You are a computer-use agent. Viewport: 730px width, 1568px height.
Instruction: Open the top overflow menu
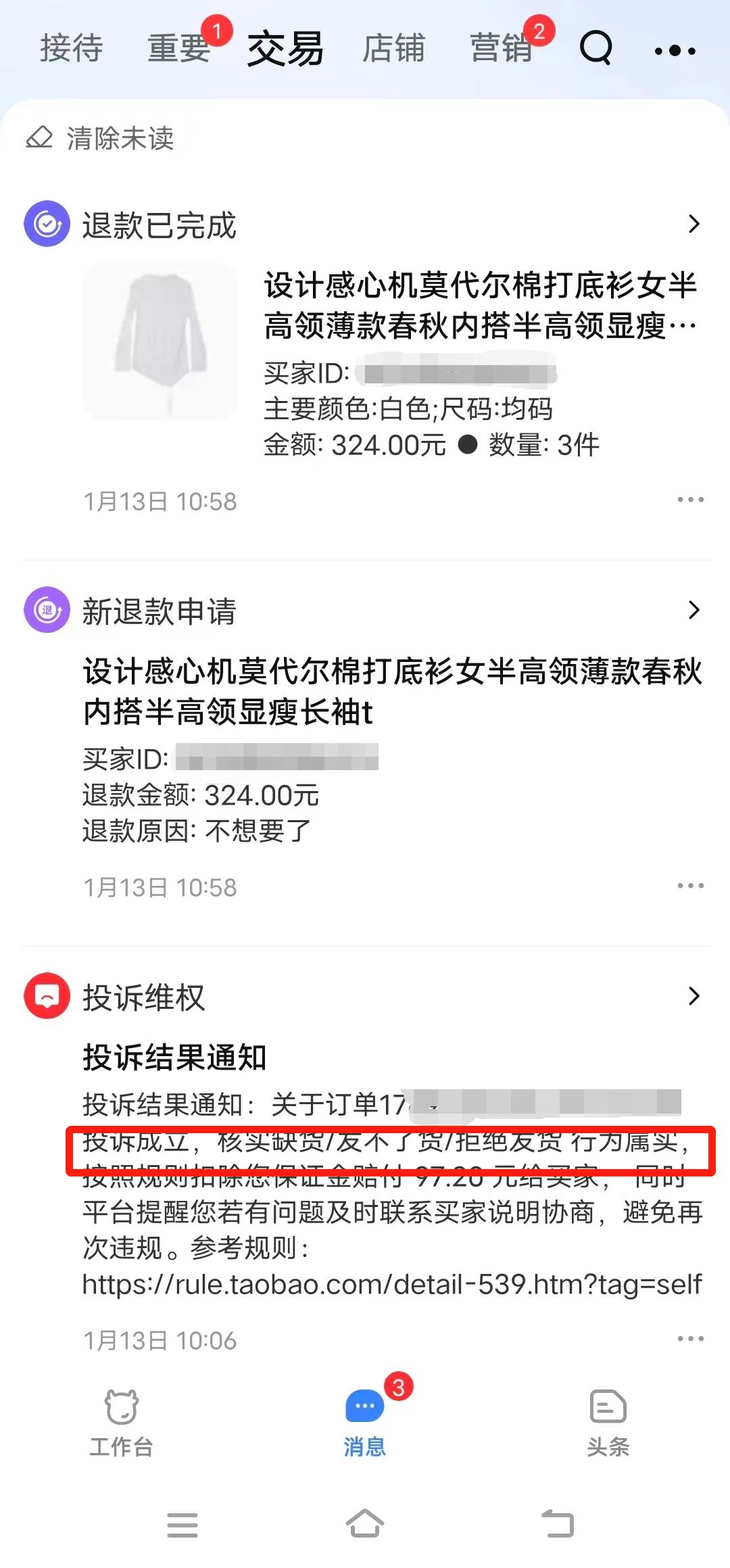click(675, 51)
